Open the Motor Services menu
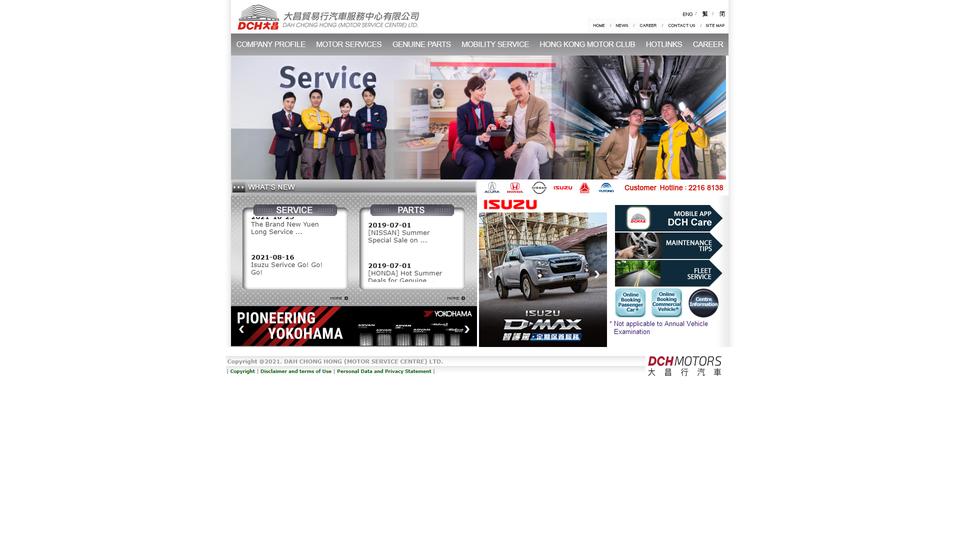The image size is (960, 540). coord(349,44)
